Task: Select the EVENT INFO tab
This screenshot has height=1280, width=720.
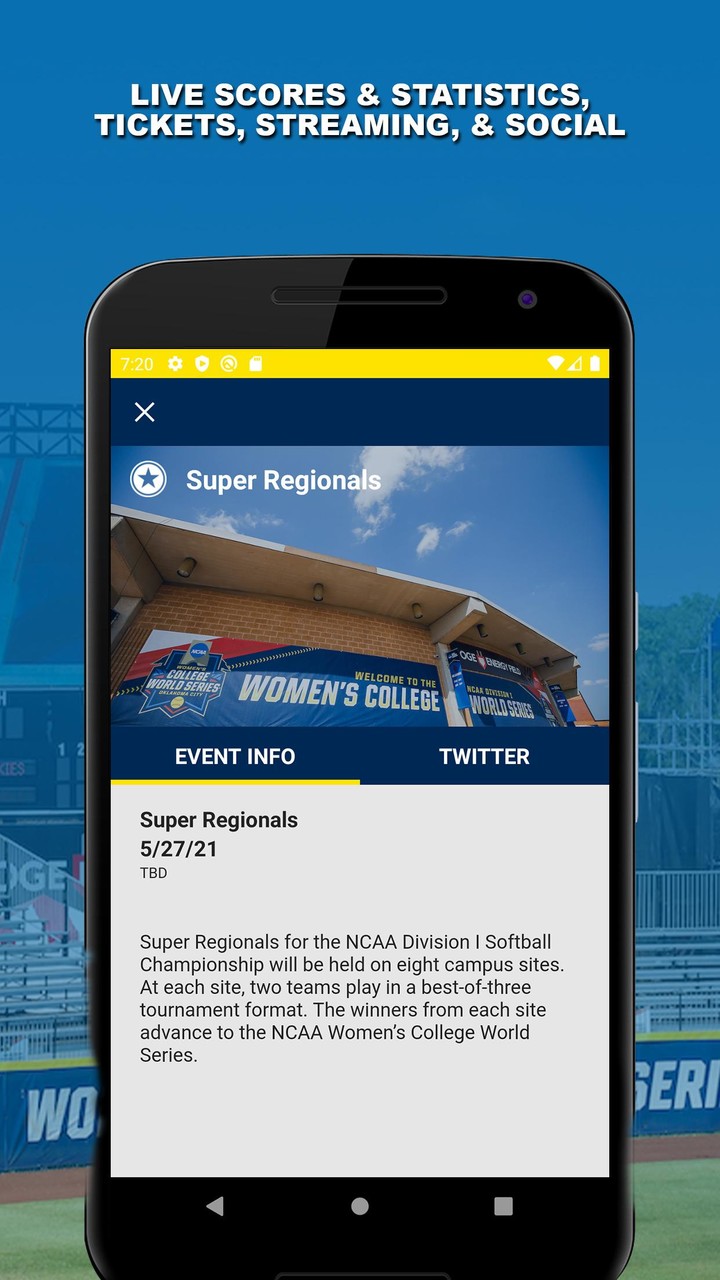Action: [236, 757]
